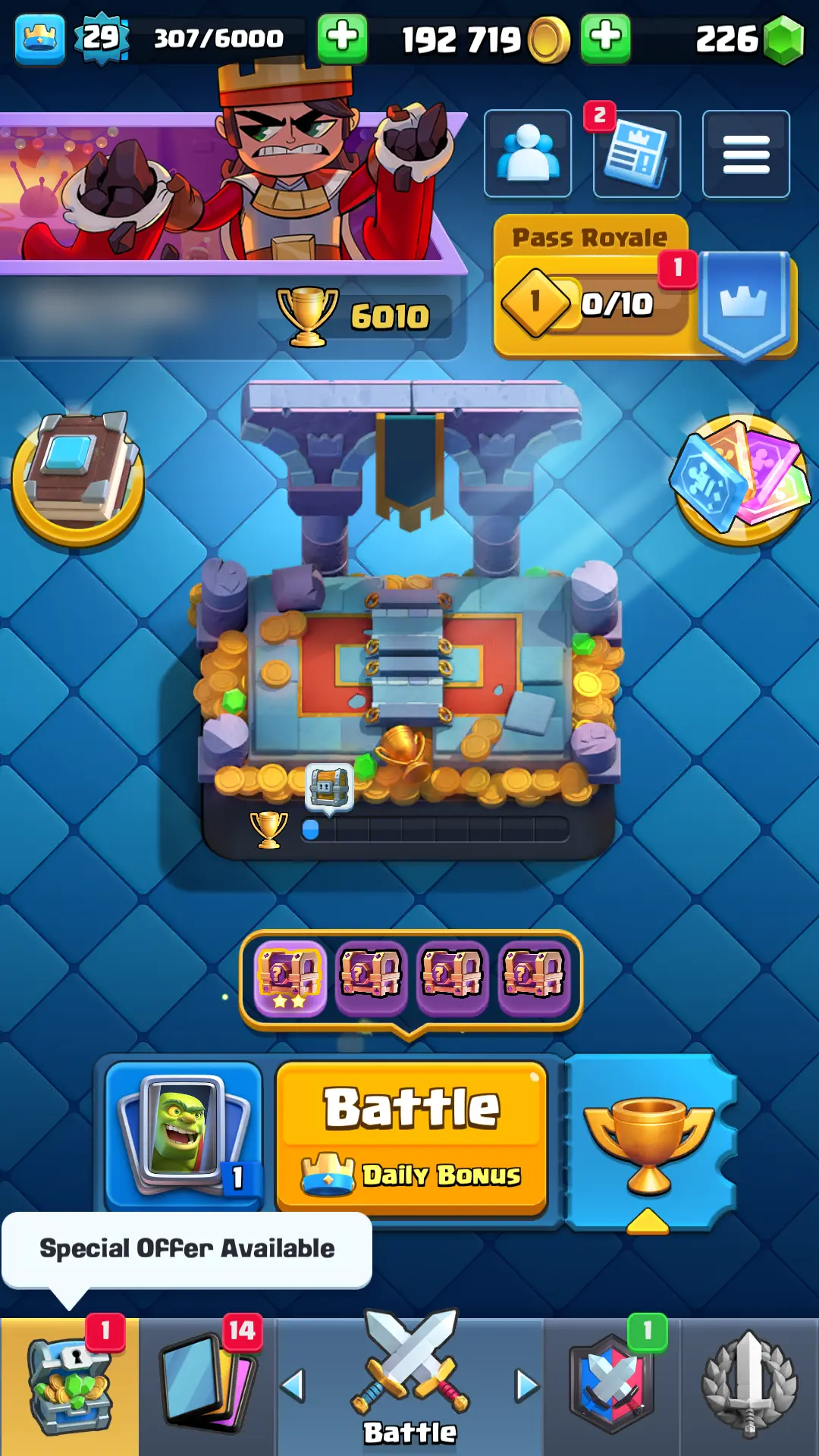This screenshot has width=819, height=1456.
Task: View the King level 29 profile badge
Action: [x=101, y=37]
